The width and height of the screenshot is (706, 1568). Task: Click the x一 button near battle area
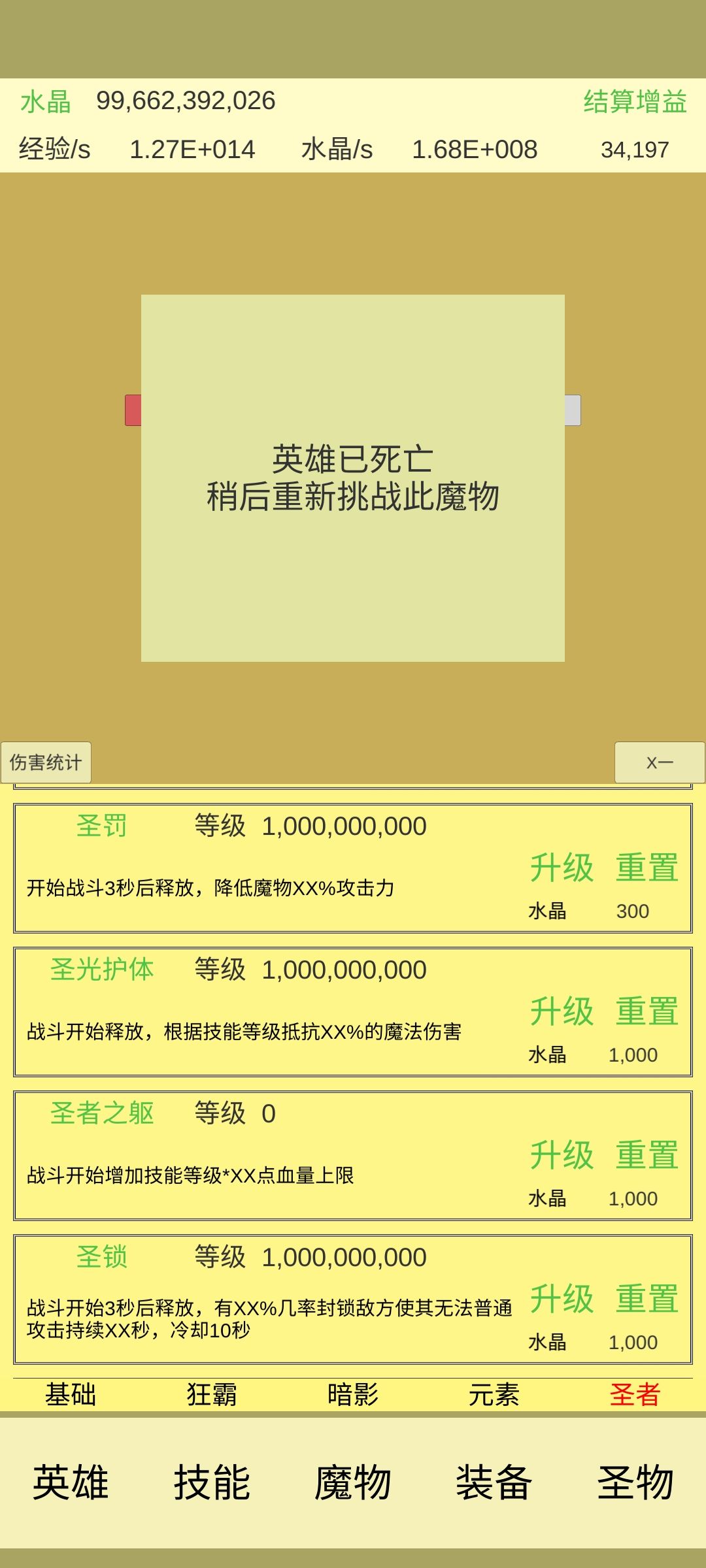click(x=660, y=762)
